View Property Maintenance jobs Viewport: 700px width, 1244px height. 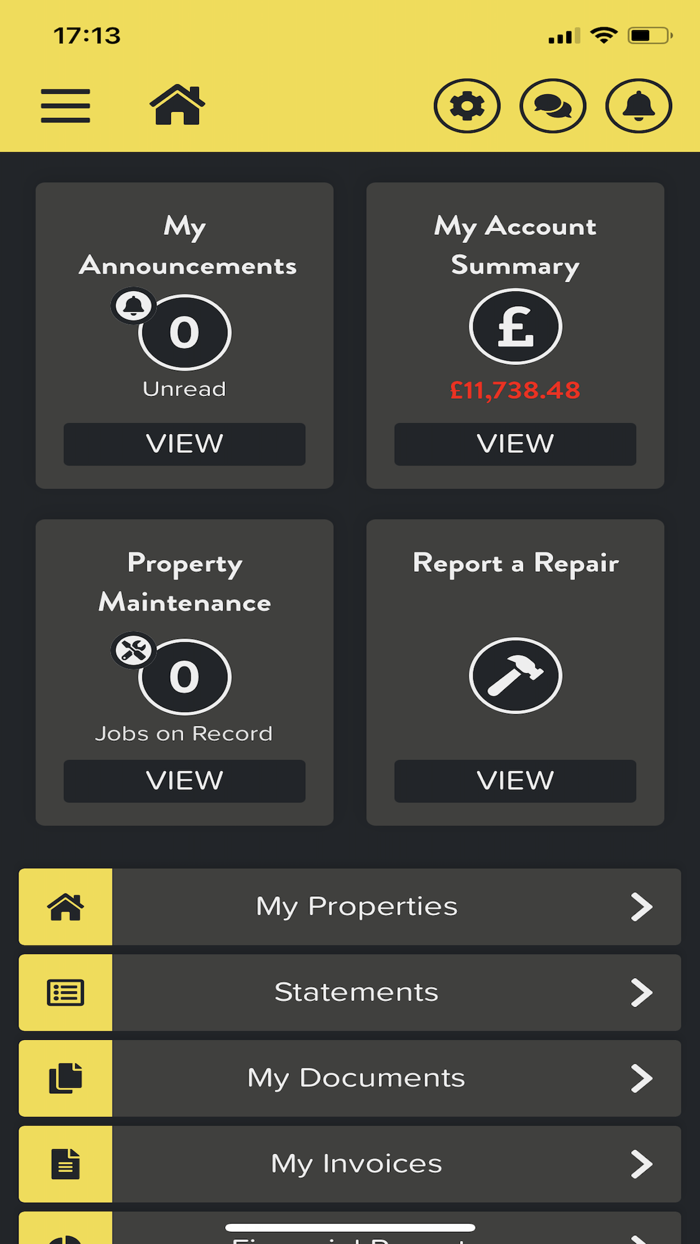tap(185, 781)
